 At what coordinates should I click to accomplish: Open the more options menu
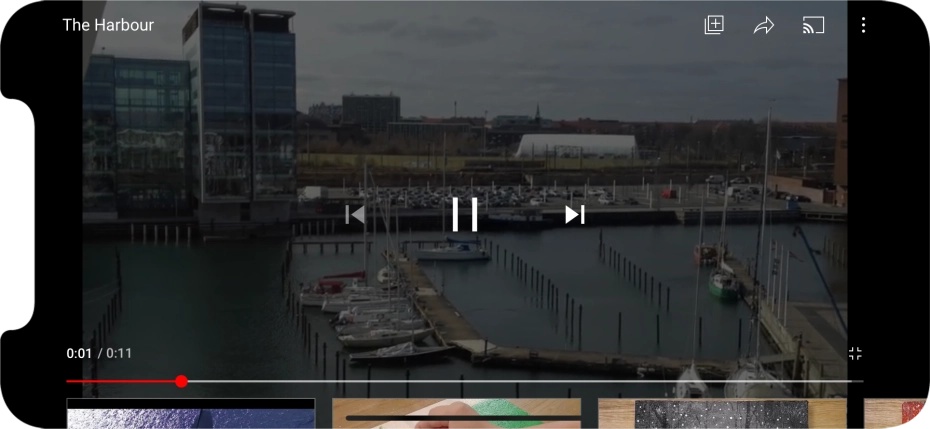863,25
